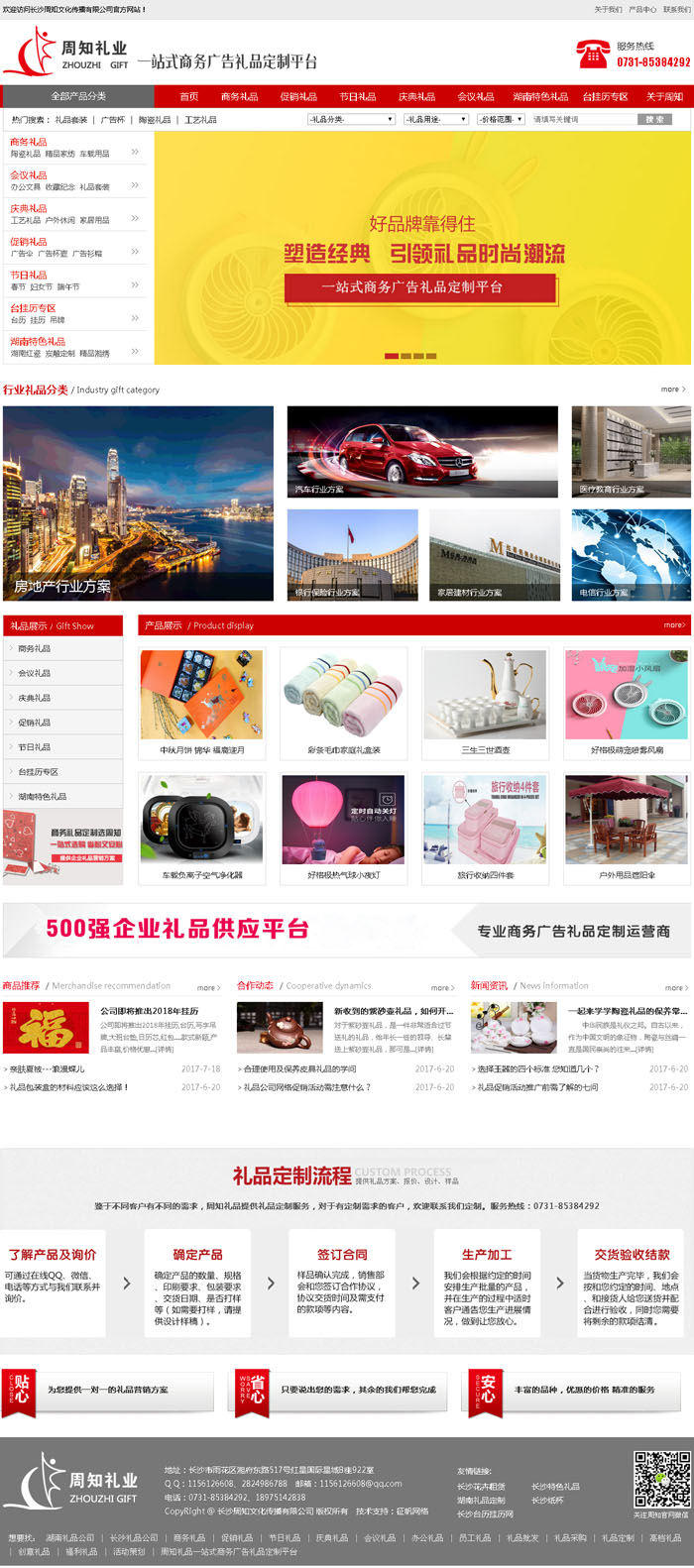This screenshot has height=1568, width=694.
Task: Tap the 搜索 button
Action: tap(654, 119)
